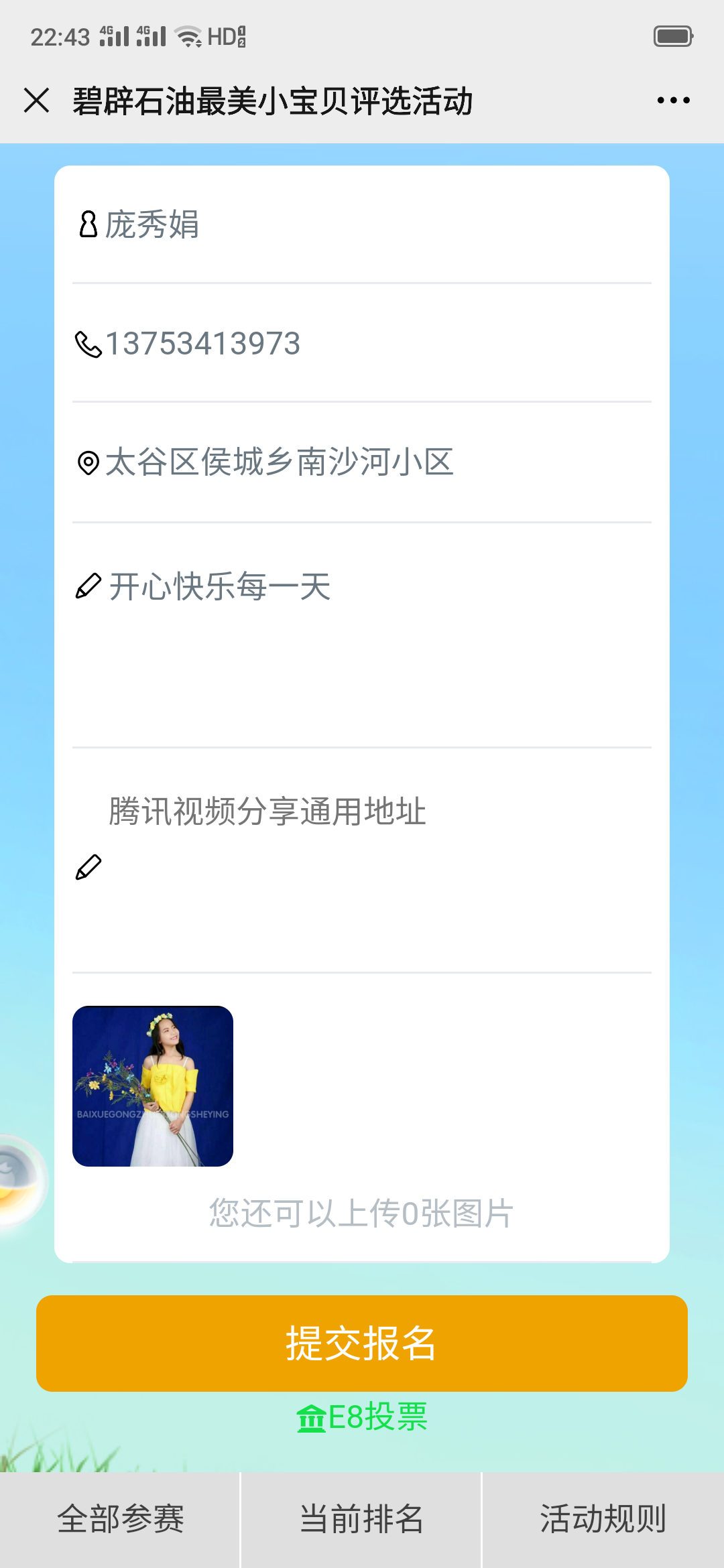The width and height of the screenshot is (724, 1568).
Task: Open the three-dot overflow menu
Action: [673, 101]
